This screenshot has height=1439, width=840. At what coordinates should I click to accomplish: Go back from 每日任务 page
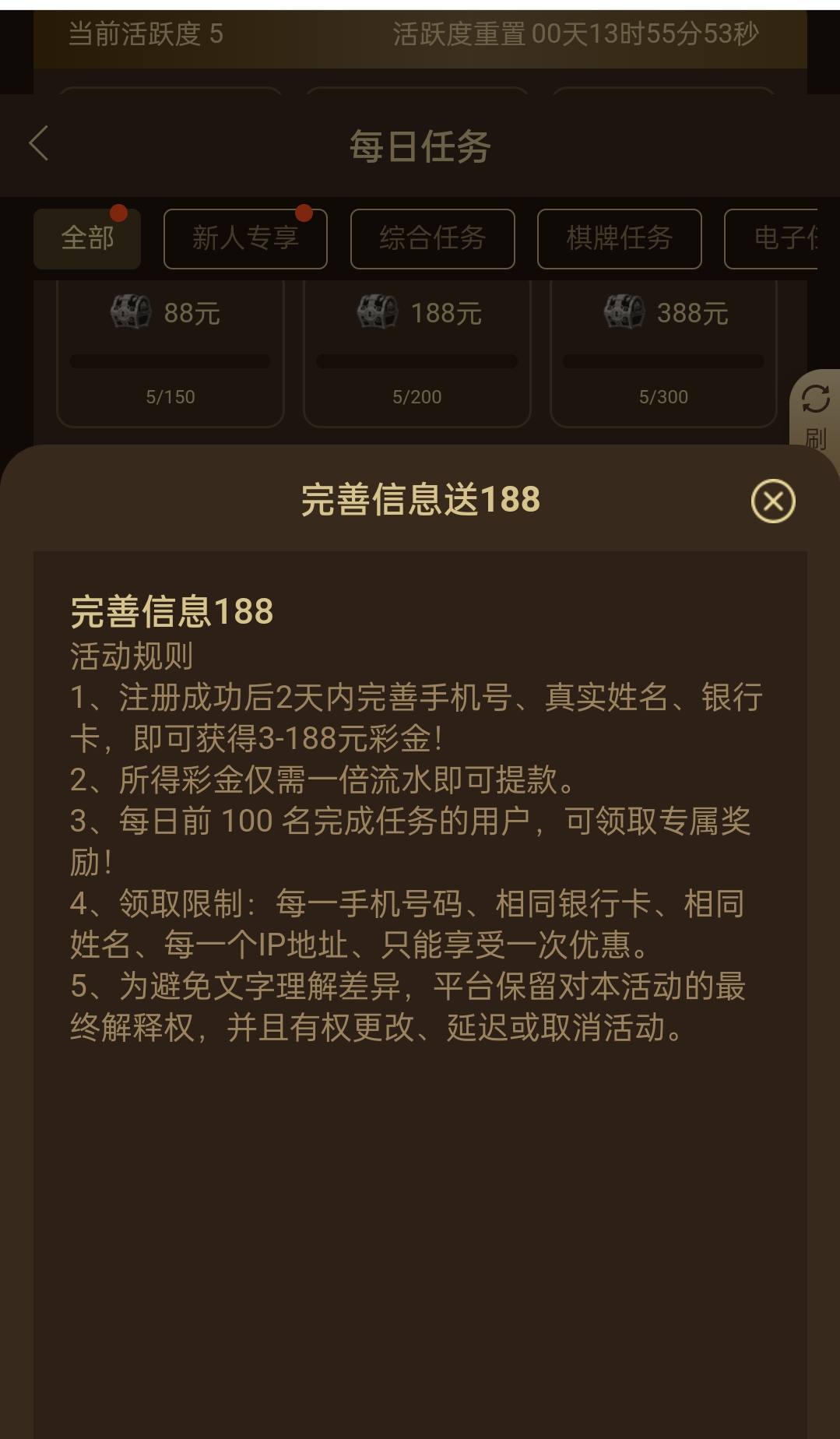(39, 144)
